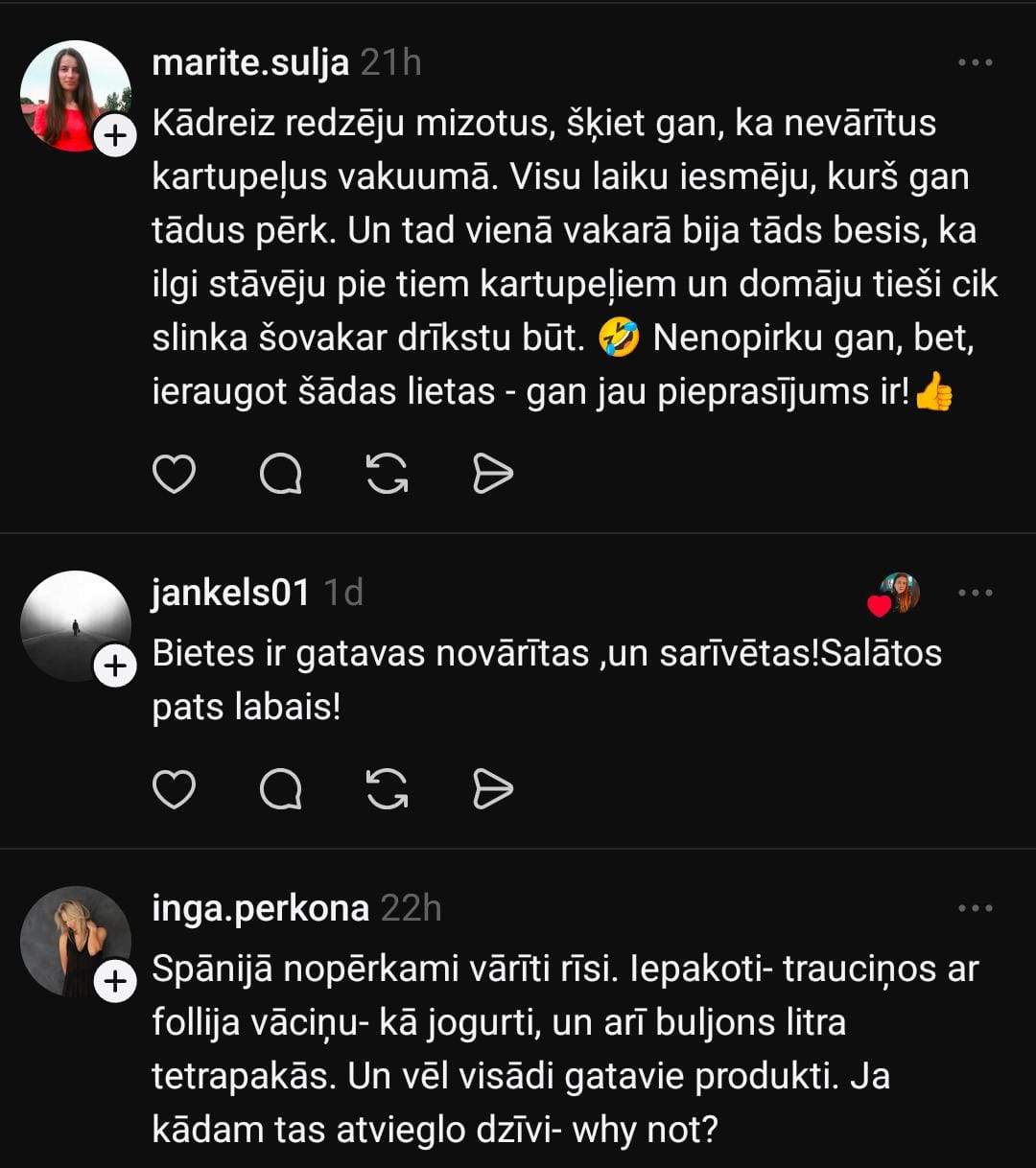Repost jankels01's comment
This screenshot has height=1168, width=1036.
coord(387,789)
